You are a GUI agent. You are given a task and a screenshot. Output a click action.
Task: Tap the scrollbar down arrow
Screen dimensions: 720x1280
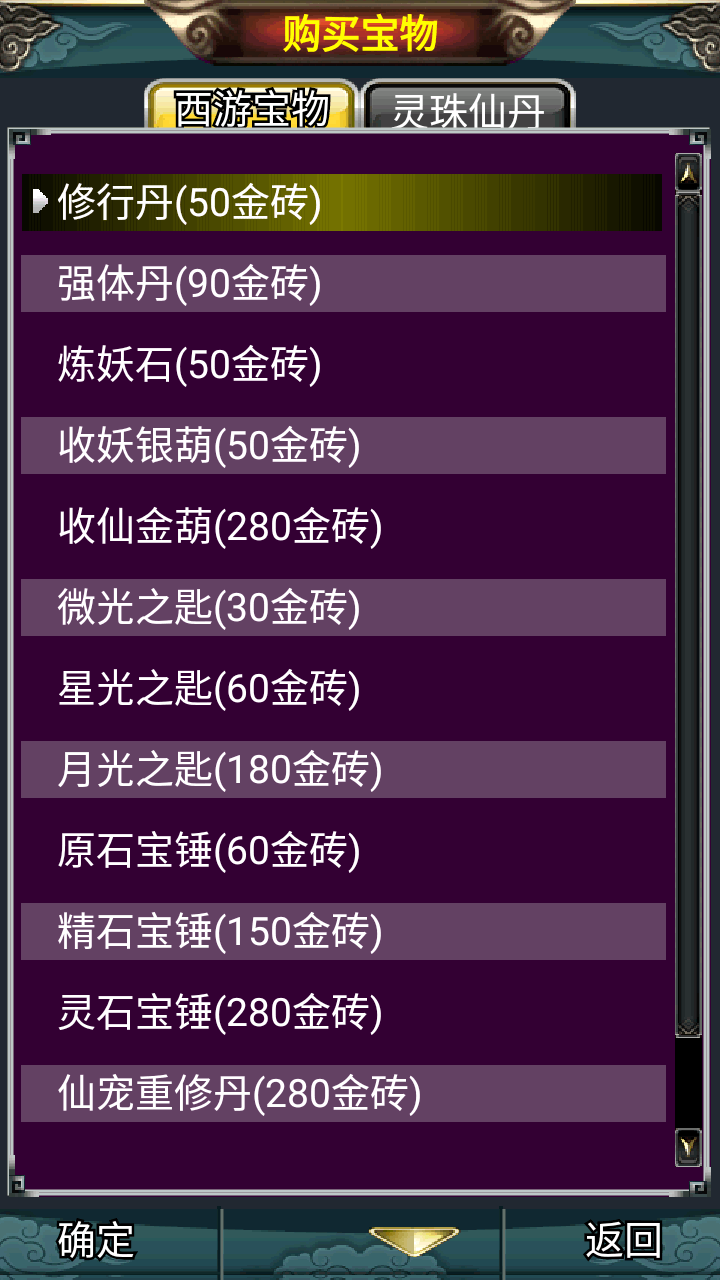[x=688, y=1145]
